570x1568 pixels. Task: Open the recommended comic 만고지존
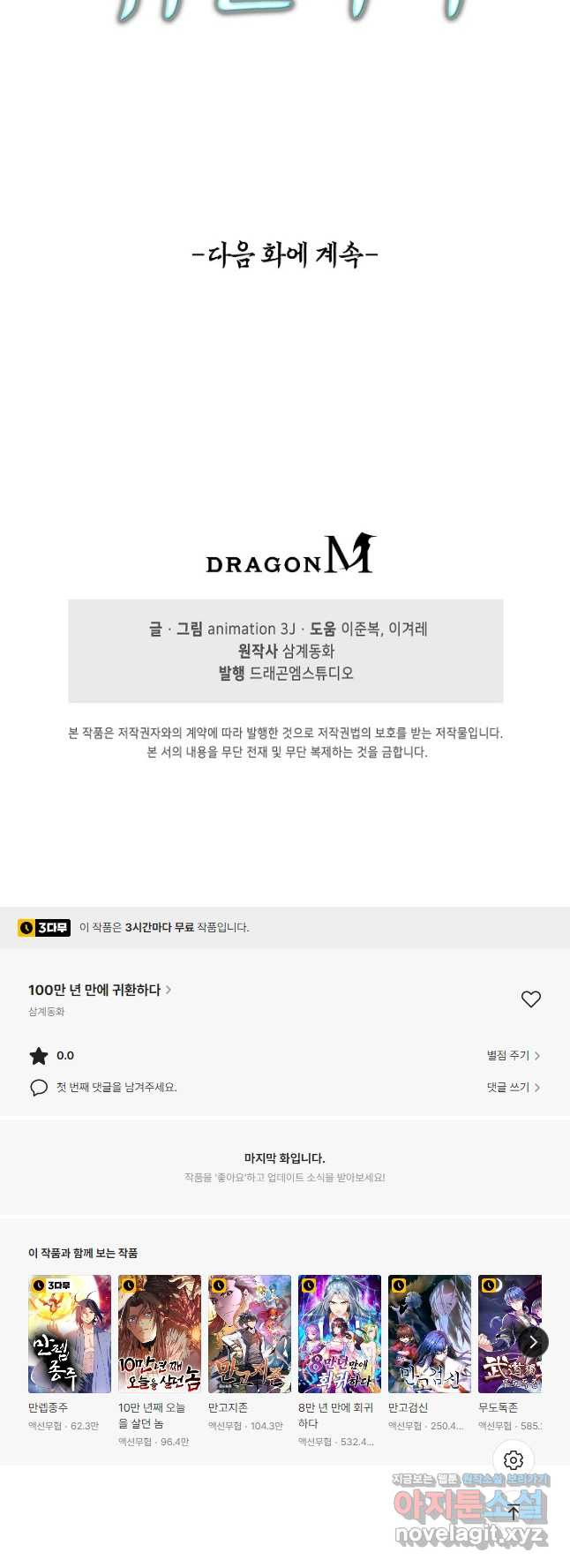click(250, 1333)
